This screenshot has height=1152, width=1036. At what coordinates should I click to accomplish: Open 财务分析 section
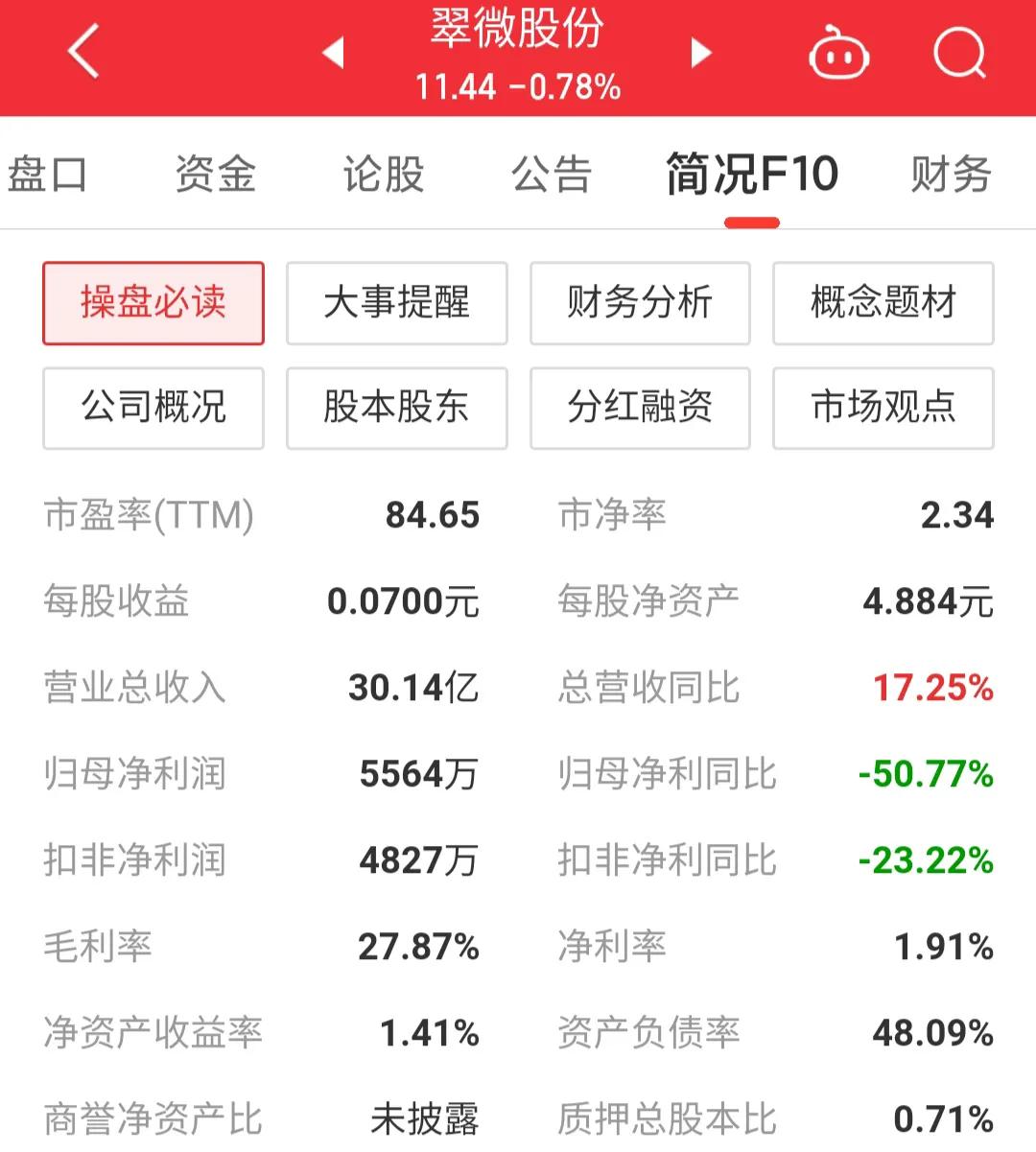[640, 303]
